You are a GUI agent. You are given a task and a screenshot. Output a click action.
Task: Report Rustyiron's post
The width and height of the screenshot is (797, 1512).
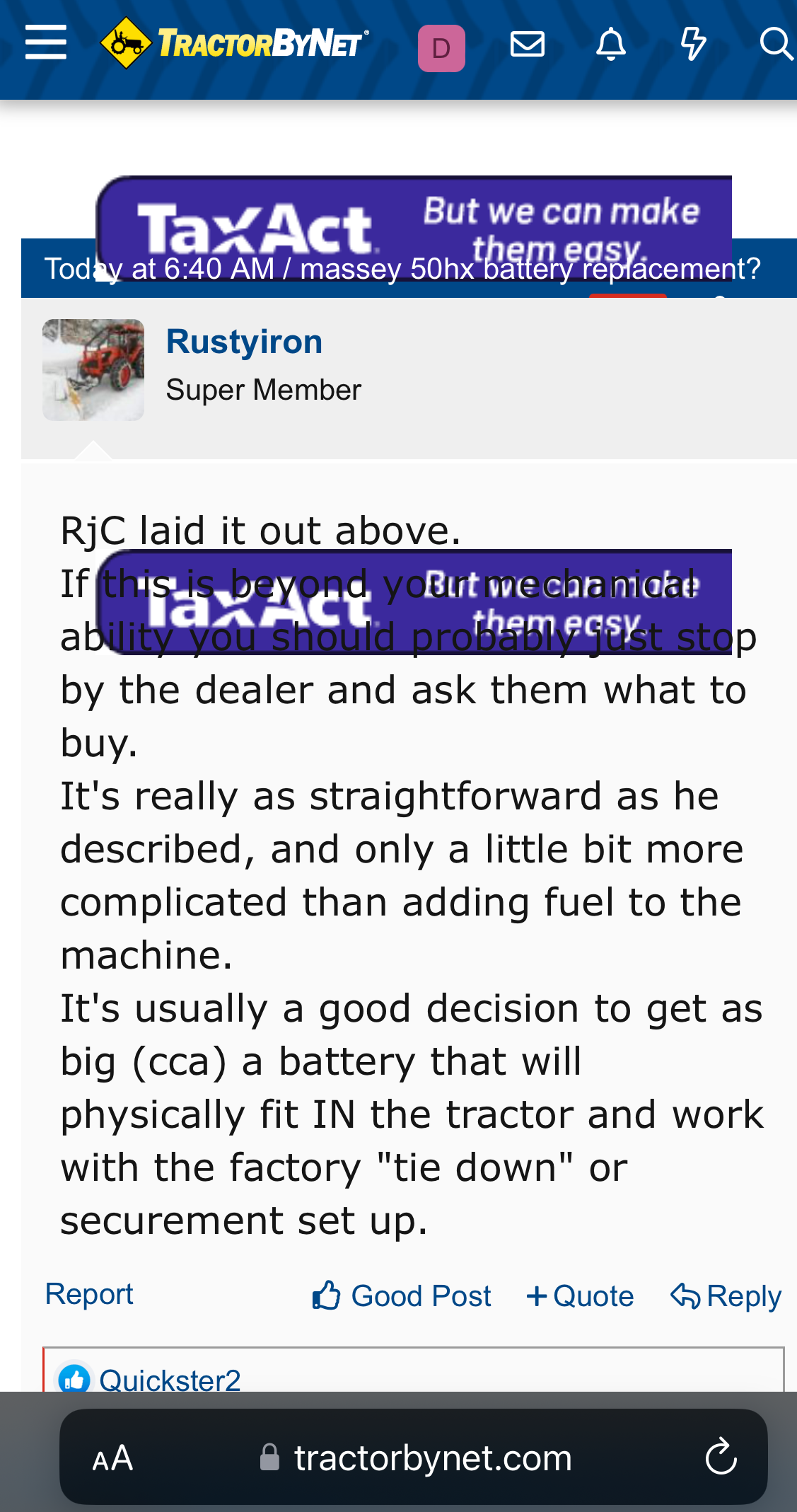click(x=89, y=1294)
